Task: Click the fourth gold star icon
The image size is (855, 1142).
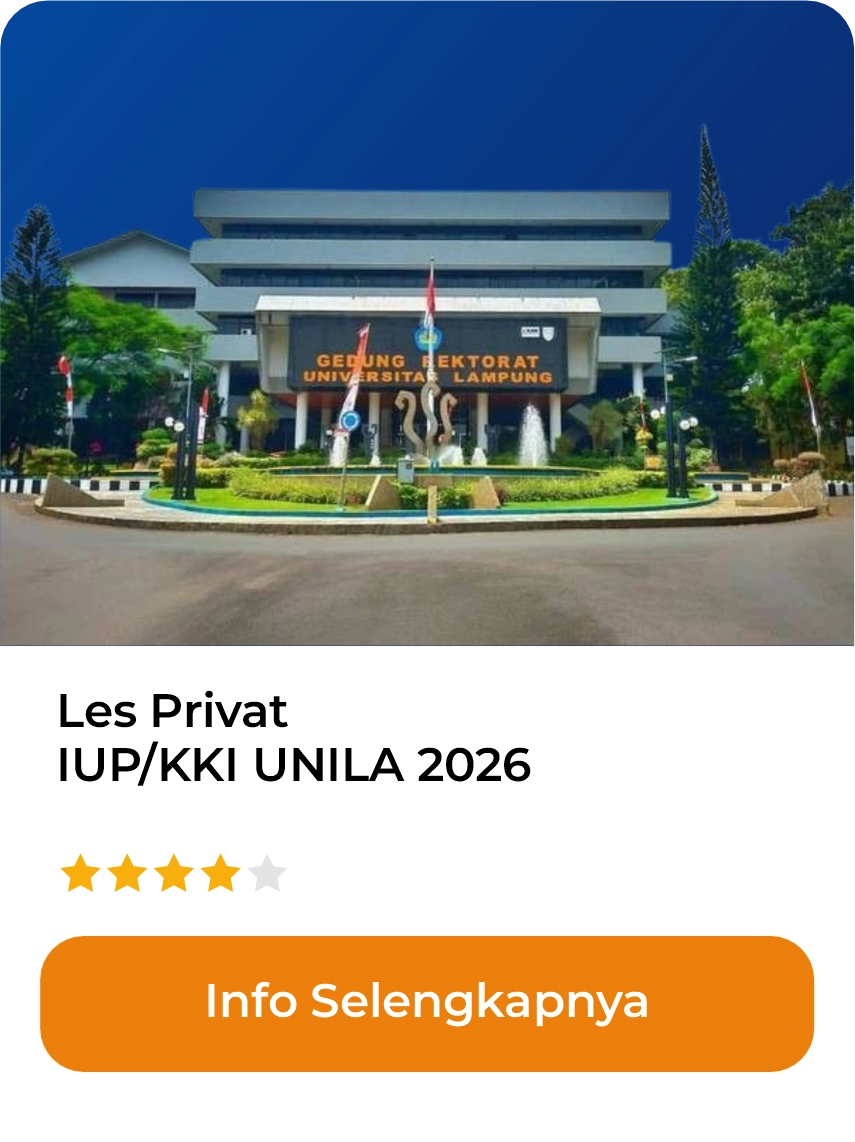Action: (x=221, y=873)
